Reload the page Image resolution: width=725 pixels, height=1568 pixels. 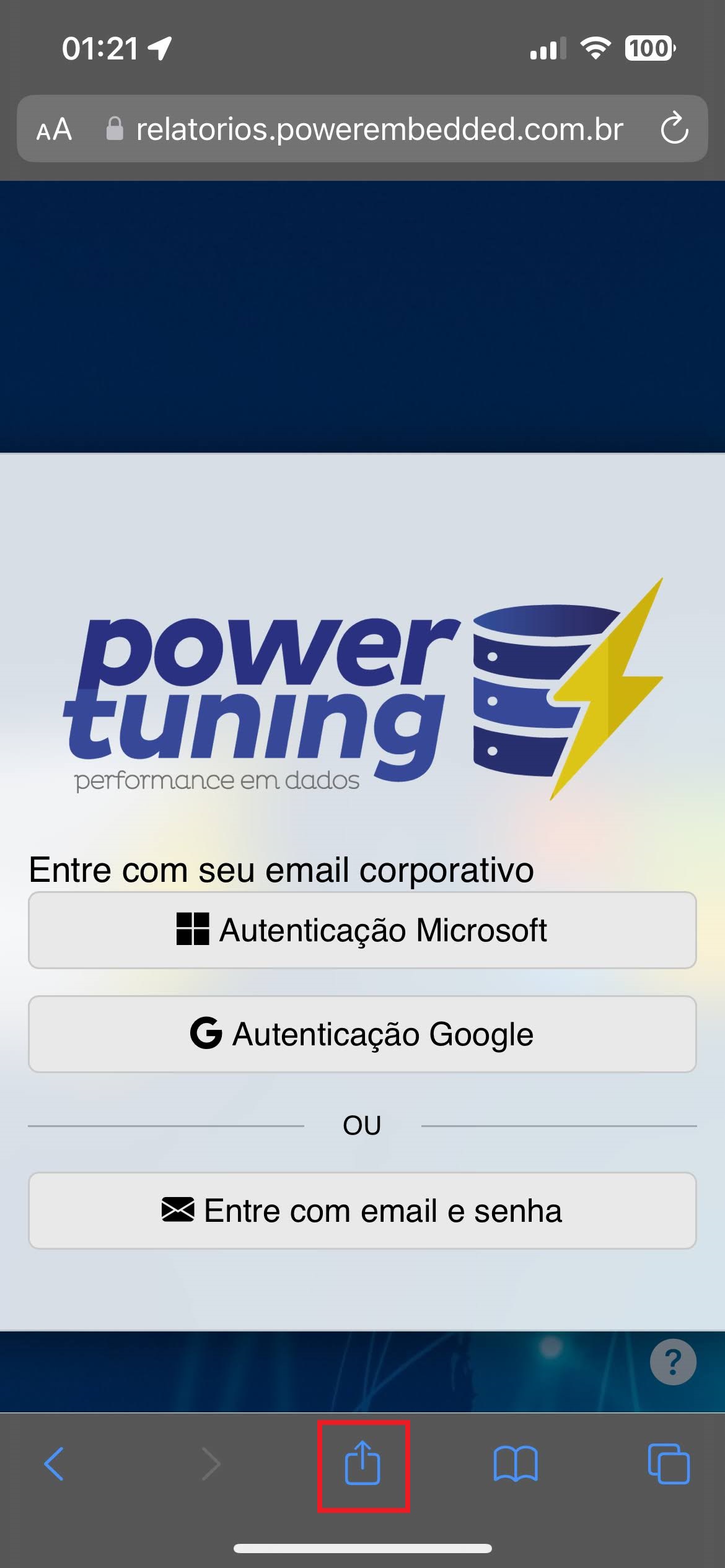(674, 129)
